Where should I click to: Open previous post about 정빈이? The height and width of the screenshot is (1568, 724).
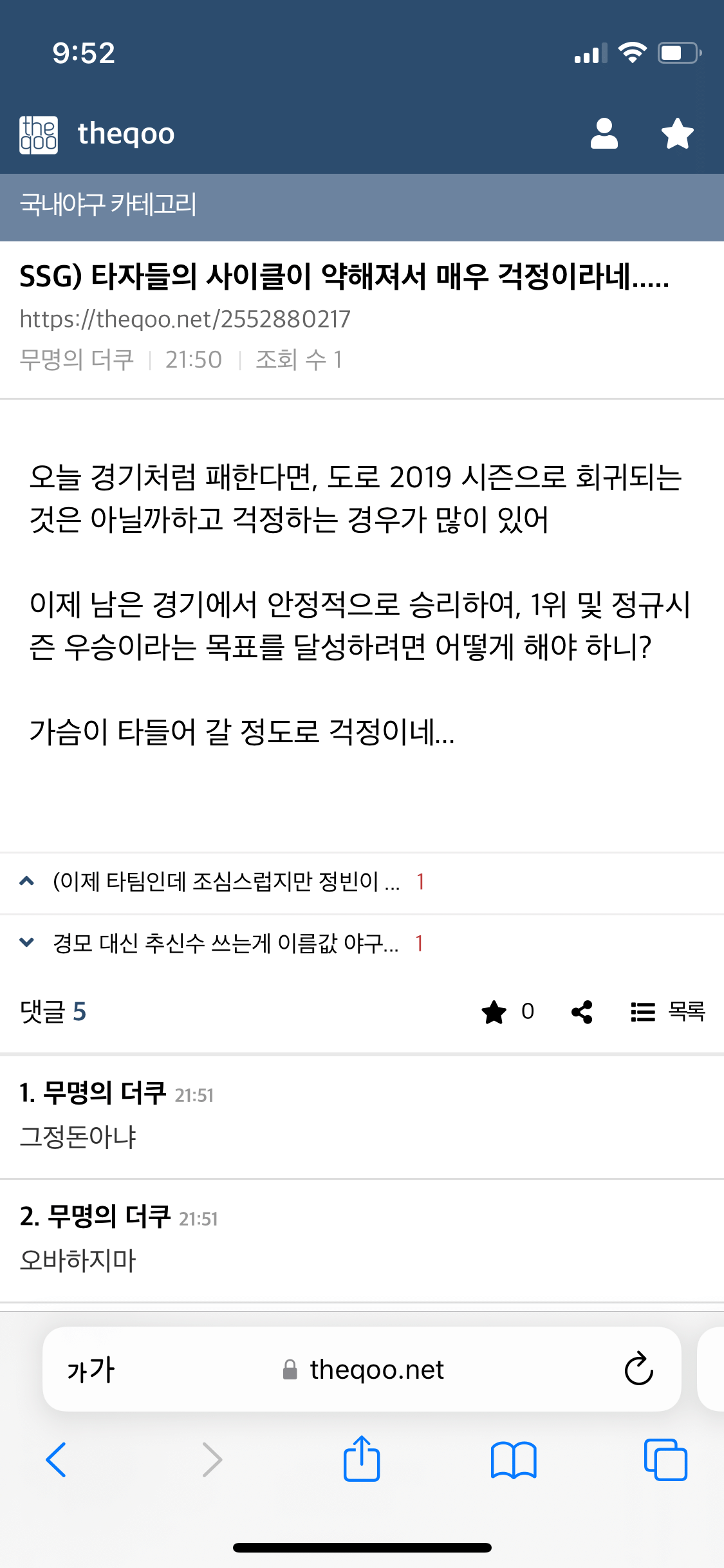[x=226, y=882]
